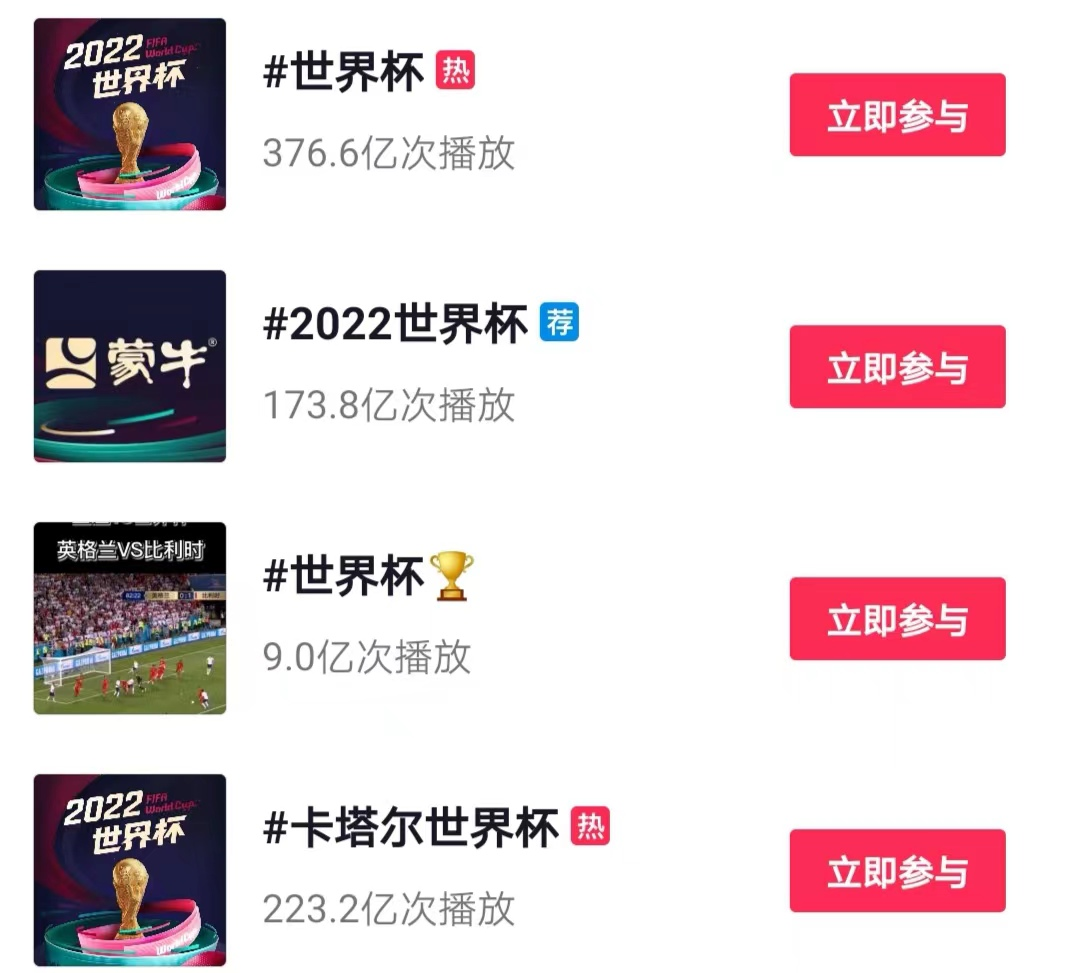Join the #2022世界杯 topic via 立即参与
This screenshot has height=973, width=1065.
(896, 367)
